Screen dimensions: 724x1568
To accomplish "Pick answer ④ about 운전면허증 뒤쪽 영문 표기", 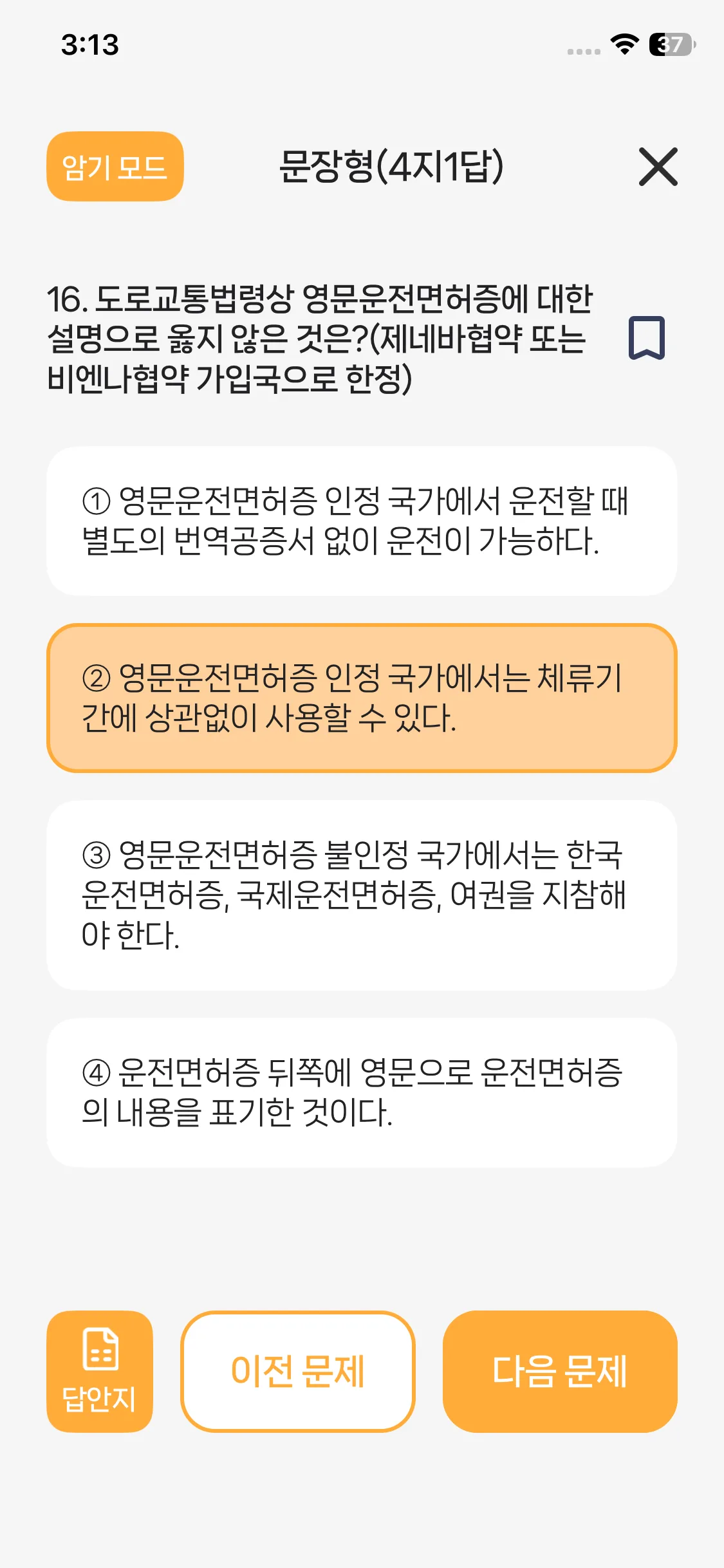I will (x=362, y=1092).
